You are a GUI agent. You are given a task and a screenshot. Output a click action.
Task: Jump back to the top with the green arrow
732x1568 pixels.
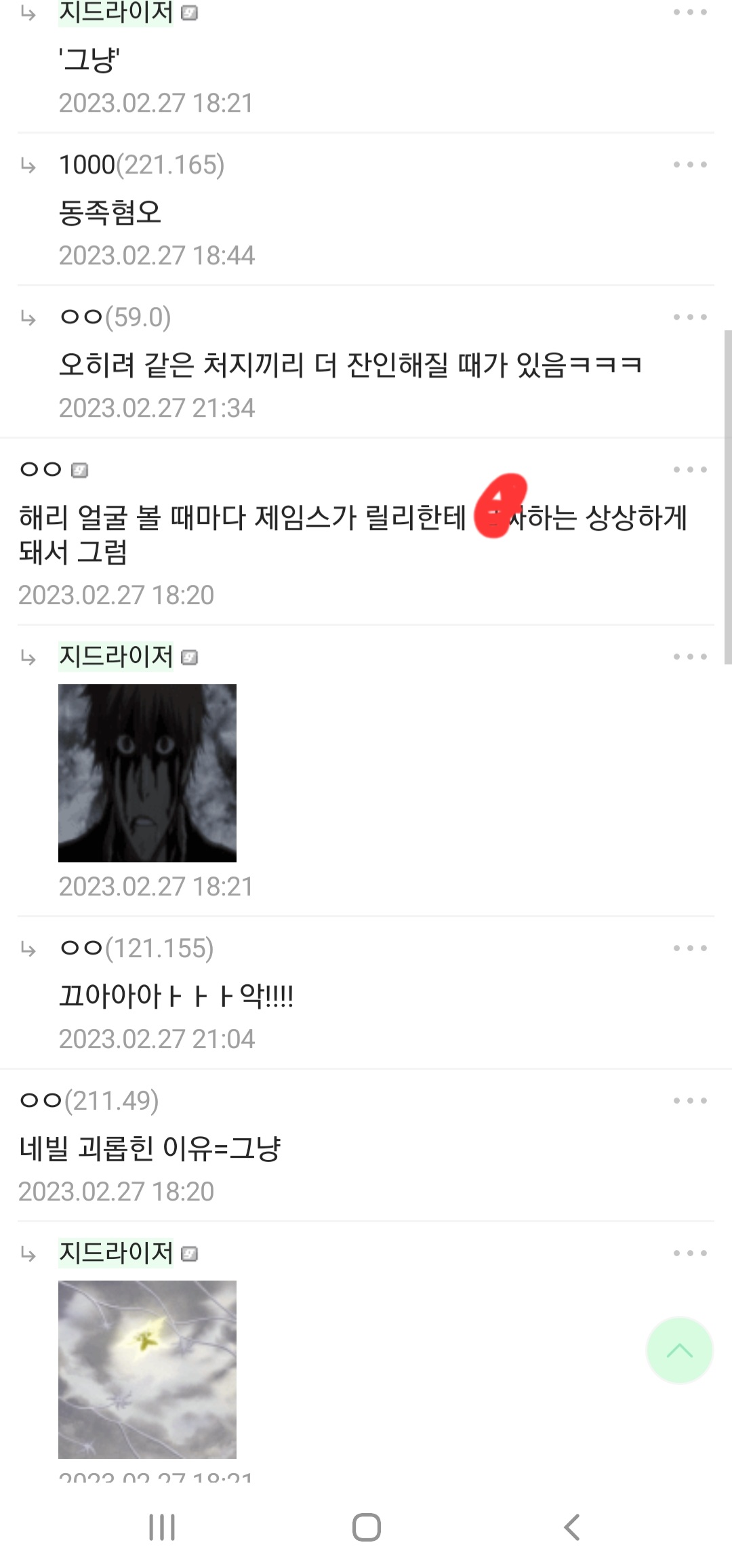tap(679, 1350)
